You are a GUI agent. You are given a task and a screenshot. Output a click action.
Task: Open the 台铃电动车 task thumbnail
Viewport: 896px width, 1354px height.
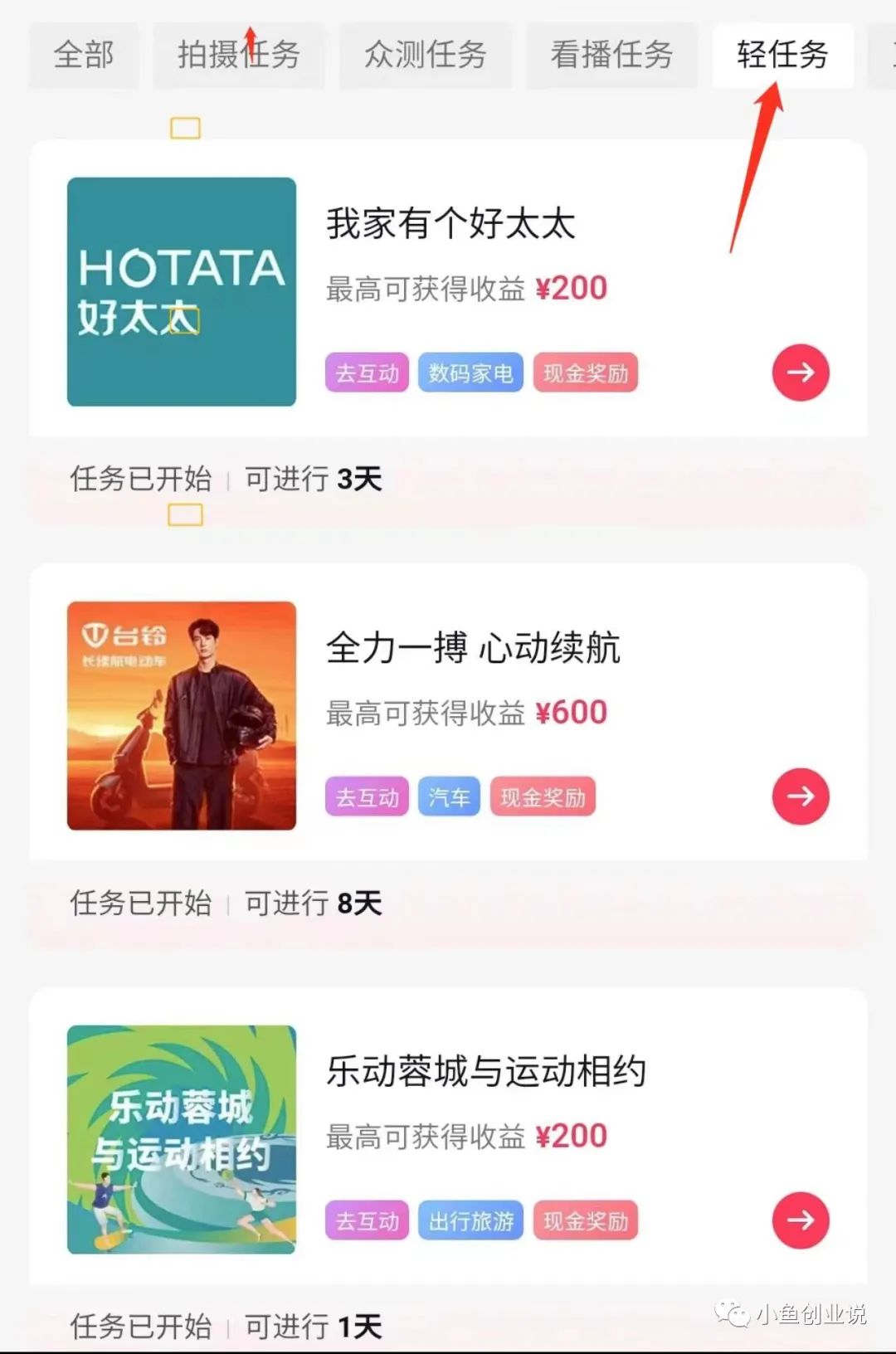pos(181,716)
